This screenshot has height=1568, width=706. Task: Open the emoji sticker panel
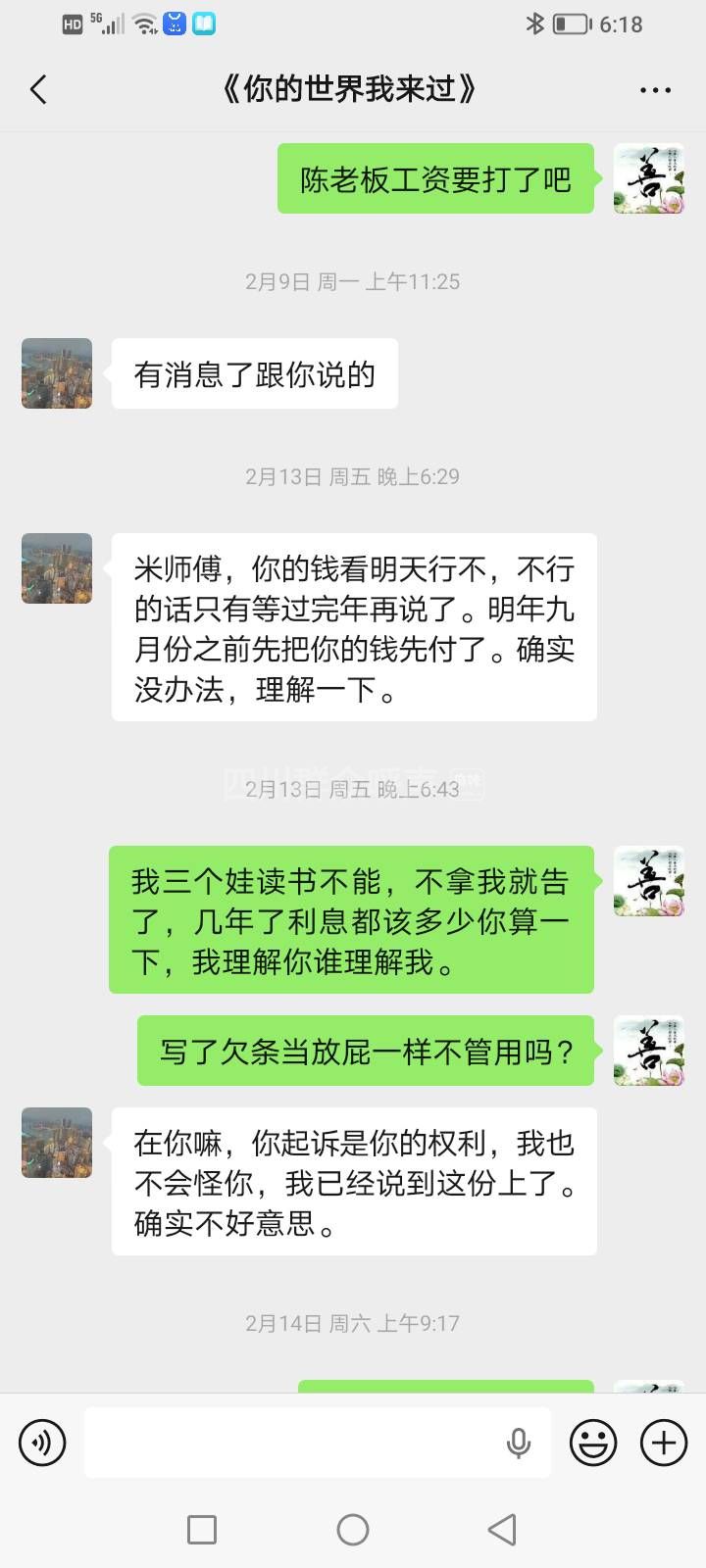tap(593, 1443)
